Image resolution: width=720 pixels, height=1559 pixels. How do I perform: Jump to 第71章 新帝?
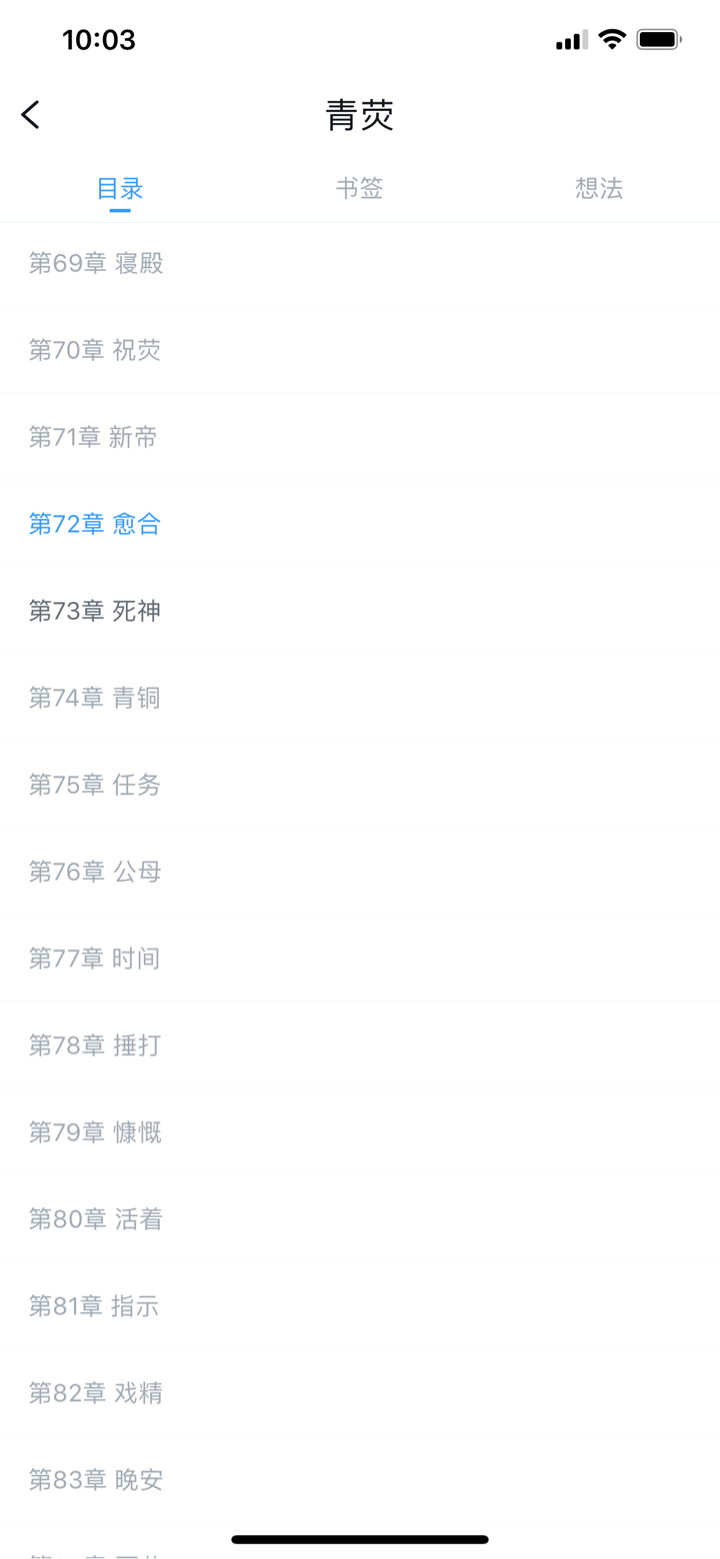(93, 437)
